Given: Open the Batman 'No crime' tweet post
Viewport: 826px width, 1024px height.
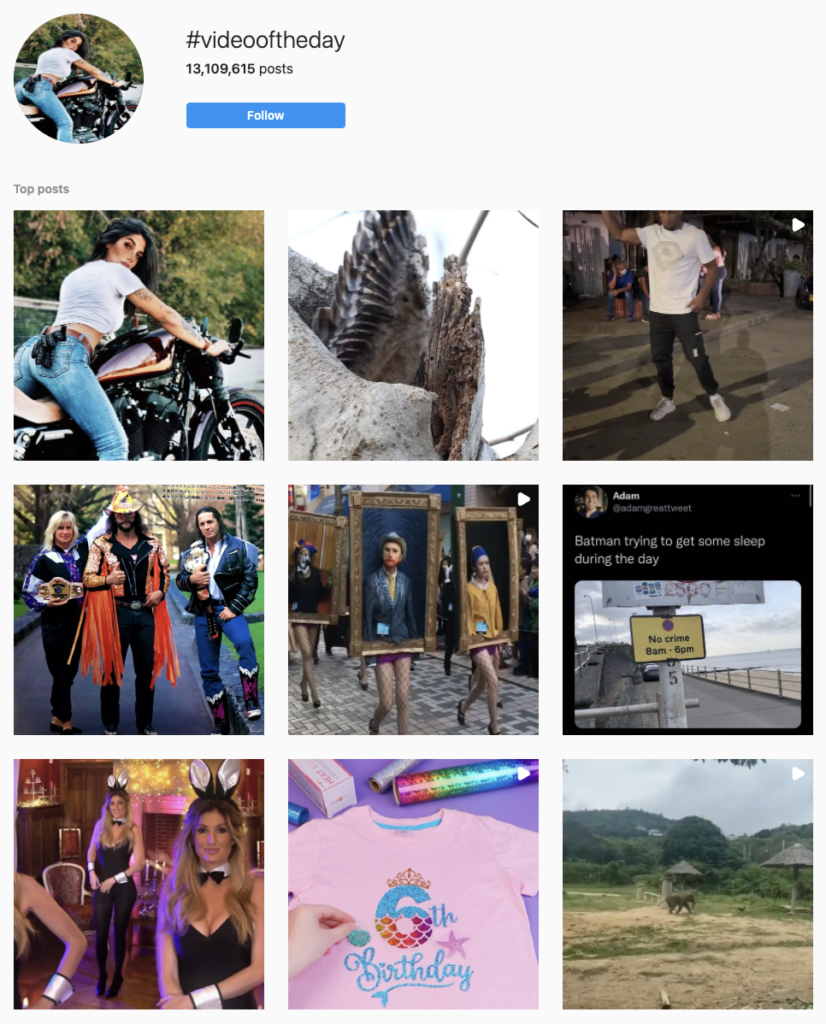Looking at the screenshot, I should pos(687,610).
